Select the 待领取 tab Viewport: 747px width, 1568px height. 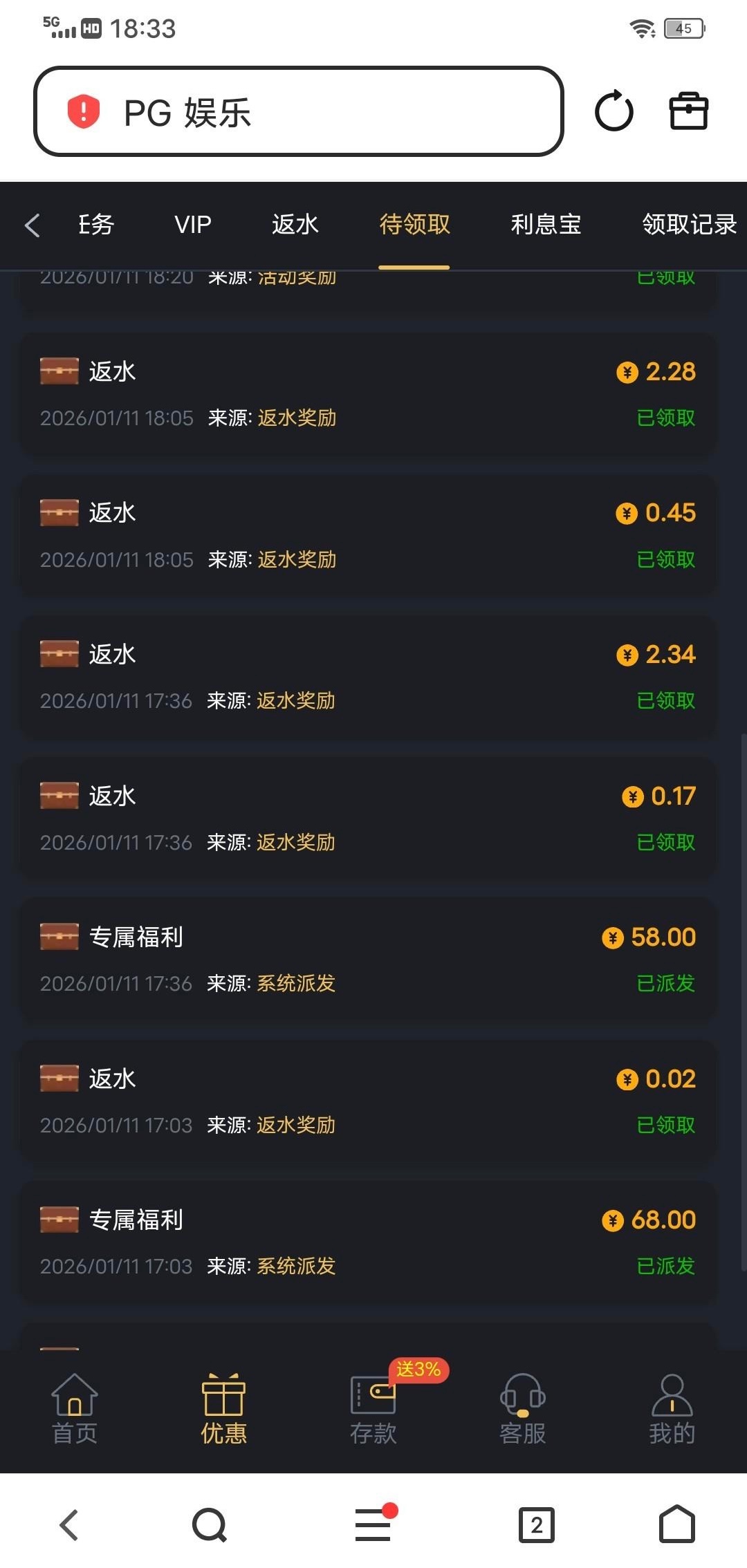click(414, 225)
